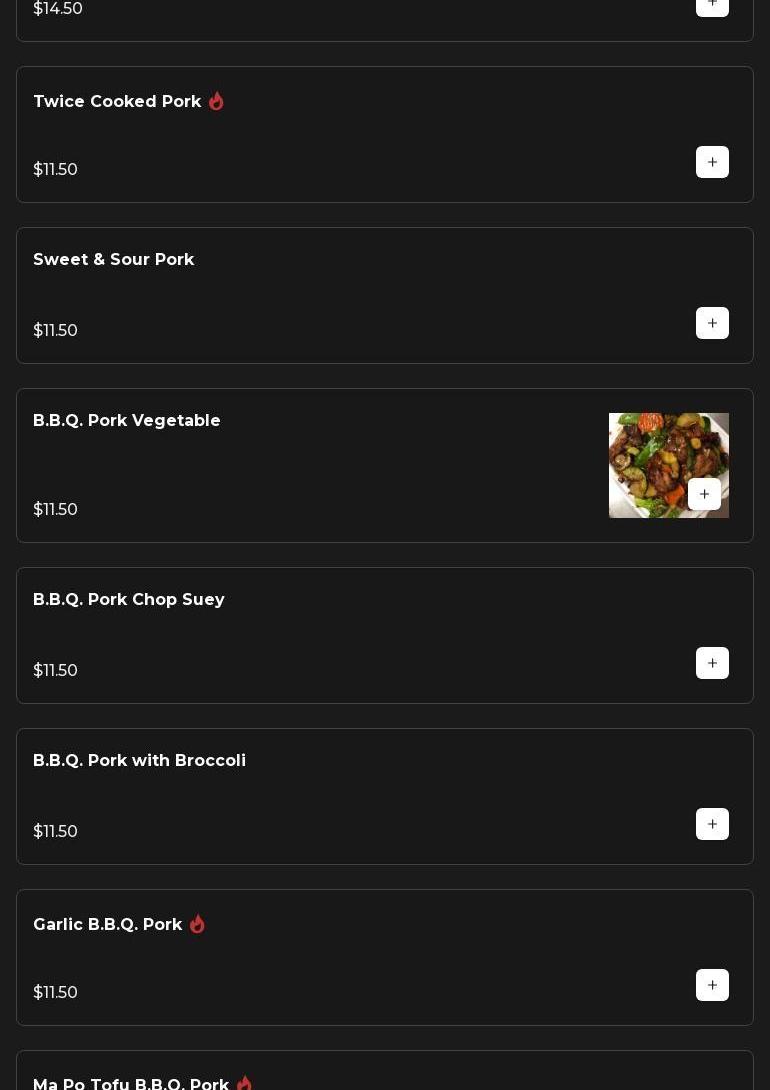Open B.B.Q. Pork Chop Suey details
The height and width of the screenshot is (1090, 770).
point(129,600)
